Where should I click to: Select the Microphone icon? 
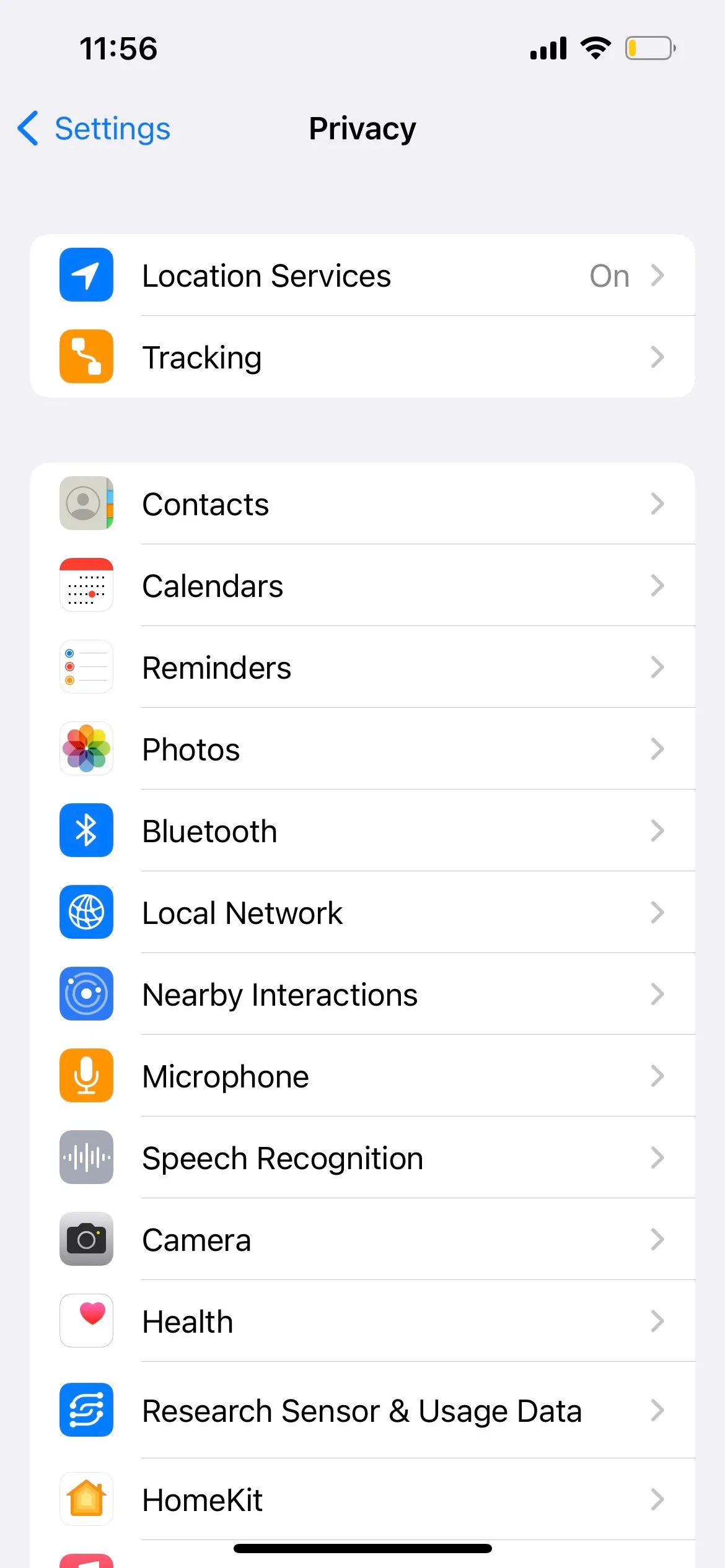click(86, 1076)
